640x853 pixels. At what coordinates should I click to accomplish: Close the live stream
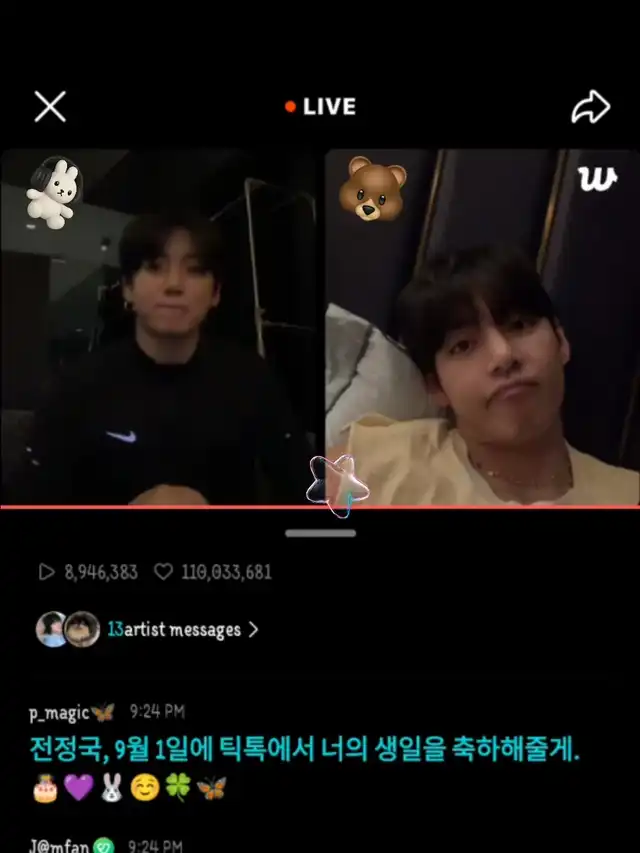tap(49, 106)
